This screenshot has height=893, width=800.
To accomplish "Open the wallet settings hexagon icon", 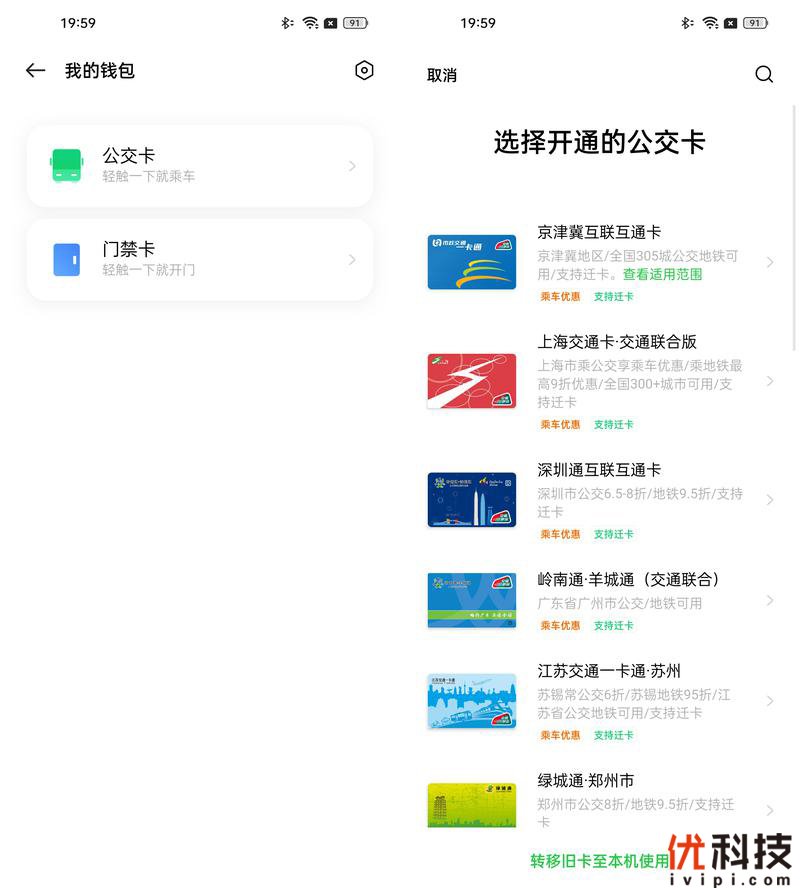I will pyautogui.click(x=364, y=71).
